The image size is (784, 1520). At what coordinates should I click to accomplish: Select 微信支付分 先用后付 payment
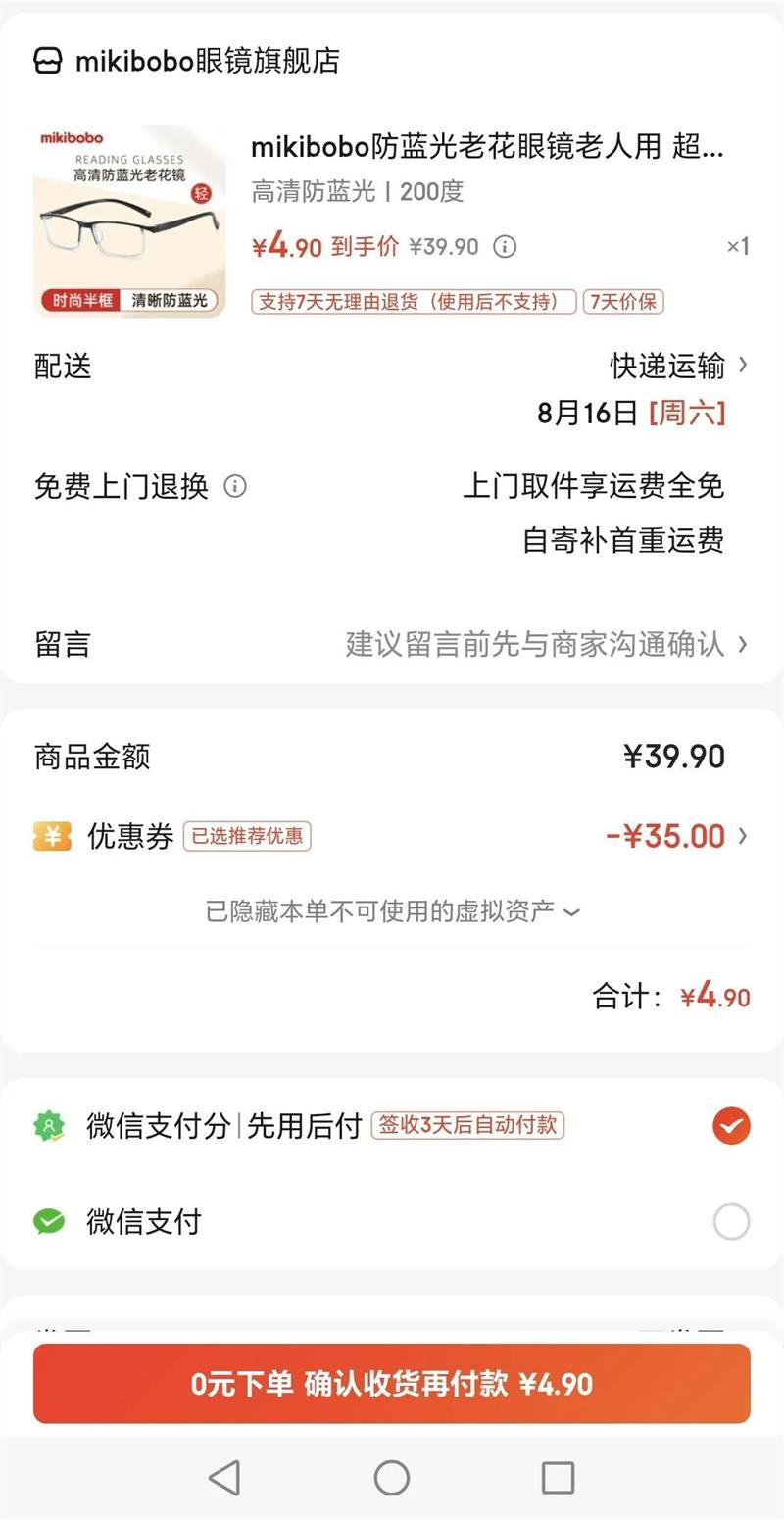pyautogui.click(x=731, y=1126)
